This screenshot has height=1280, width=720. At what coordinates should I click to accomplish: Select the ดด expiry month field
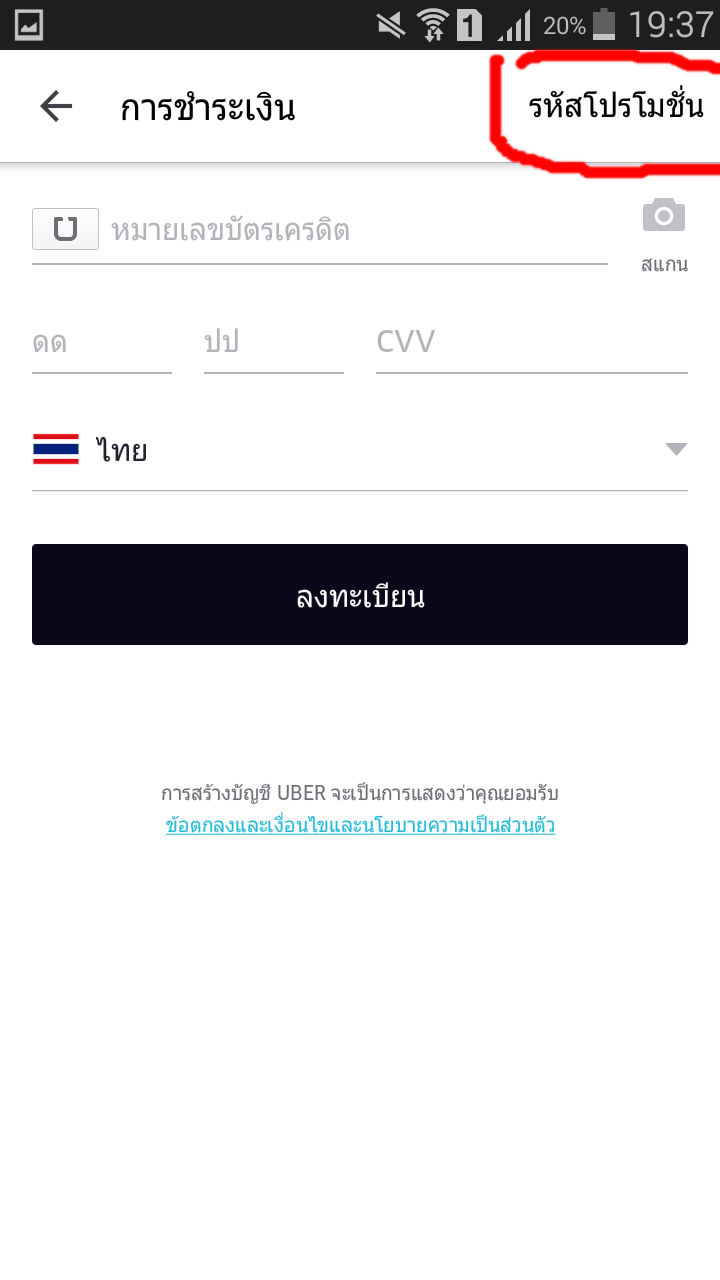coord(102,343)
